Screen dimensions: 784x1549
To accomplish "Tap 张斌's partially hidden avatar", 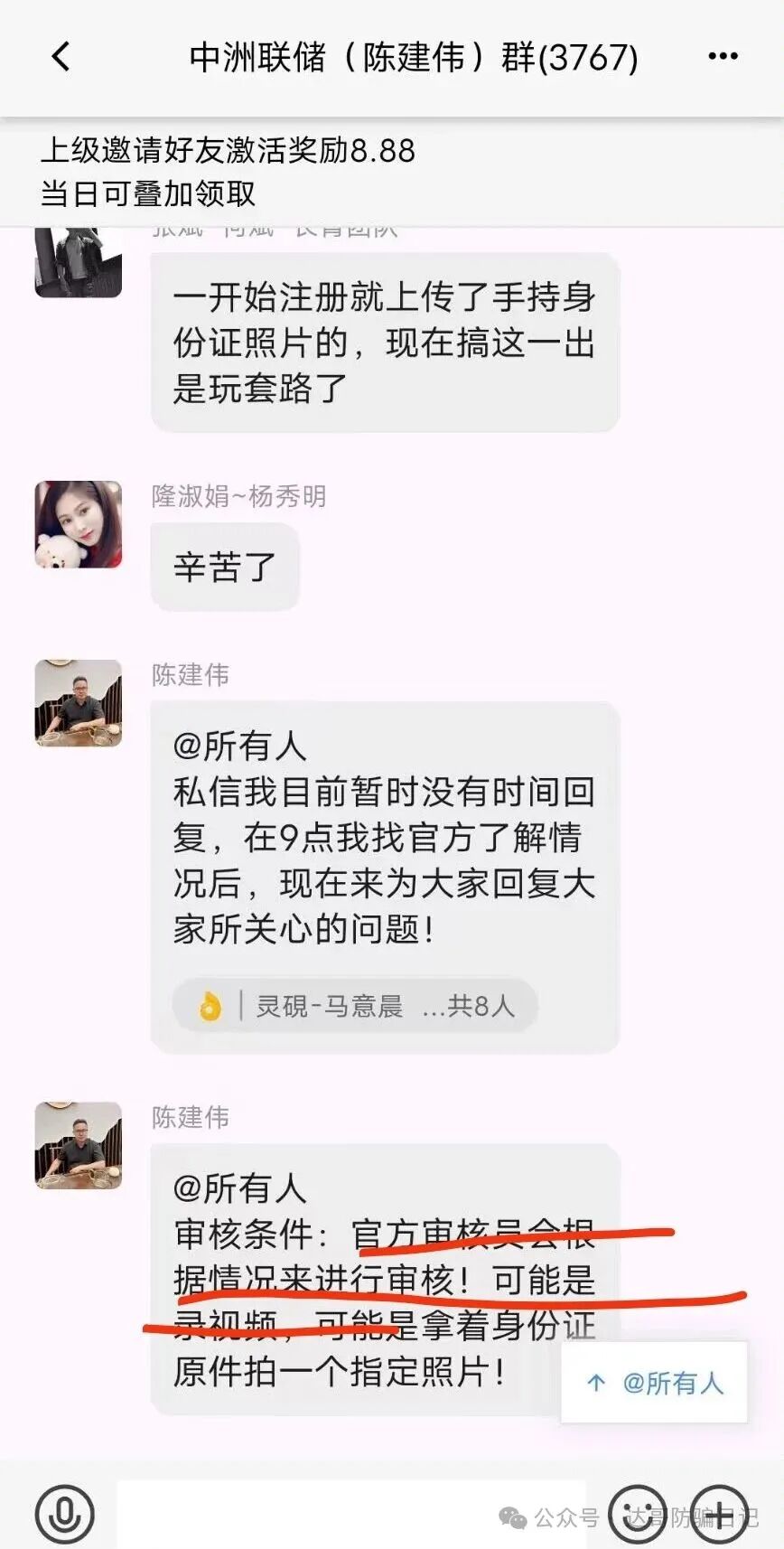I will (78, 262).
